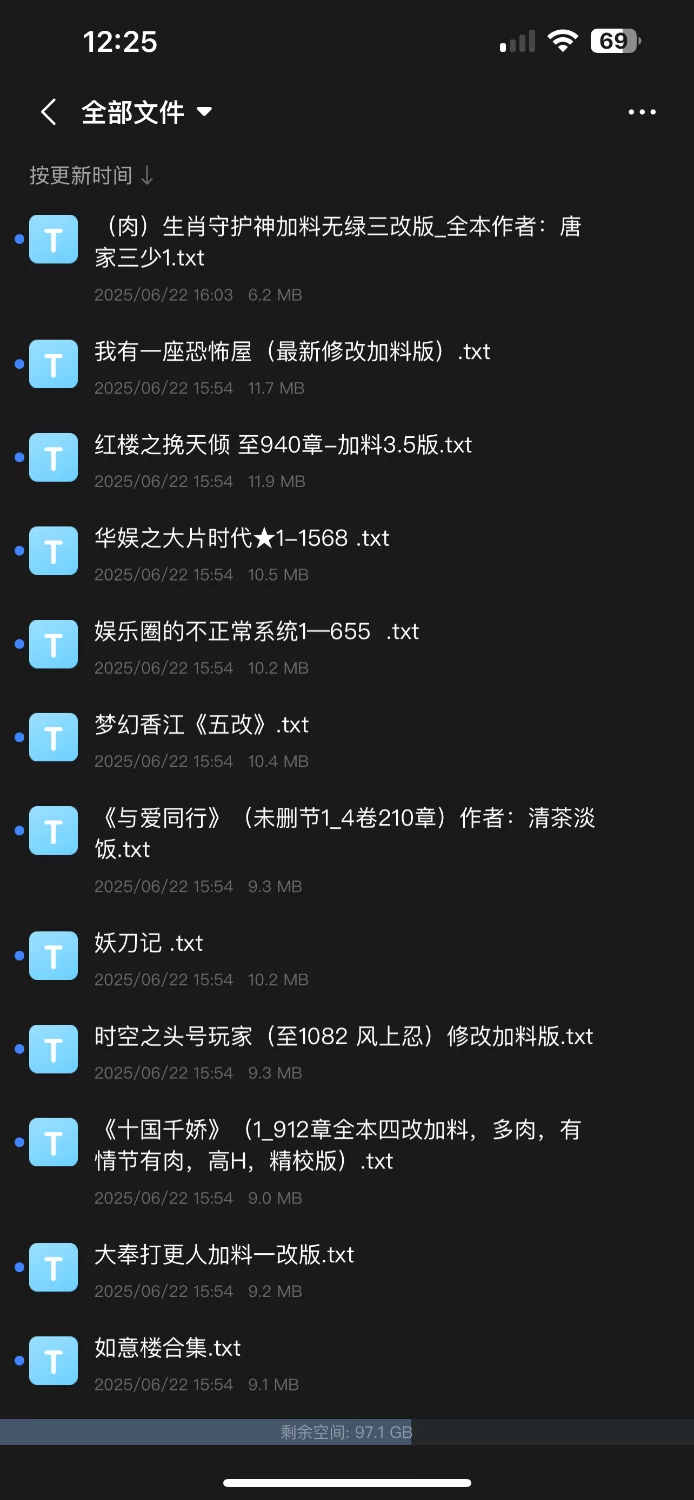Open 我有一座恐怖屋 txt file
Image resolution: width=694 pixels, height=1500 pixels.
coord(292,352)
